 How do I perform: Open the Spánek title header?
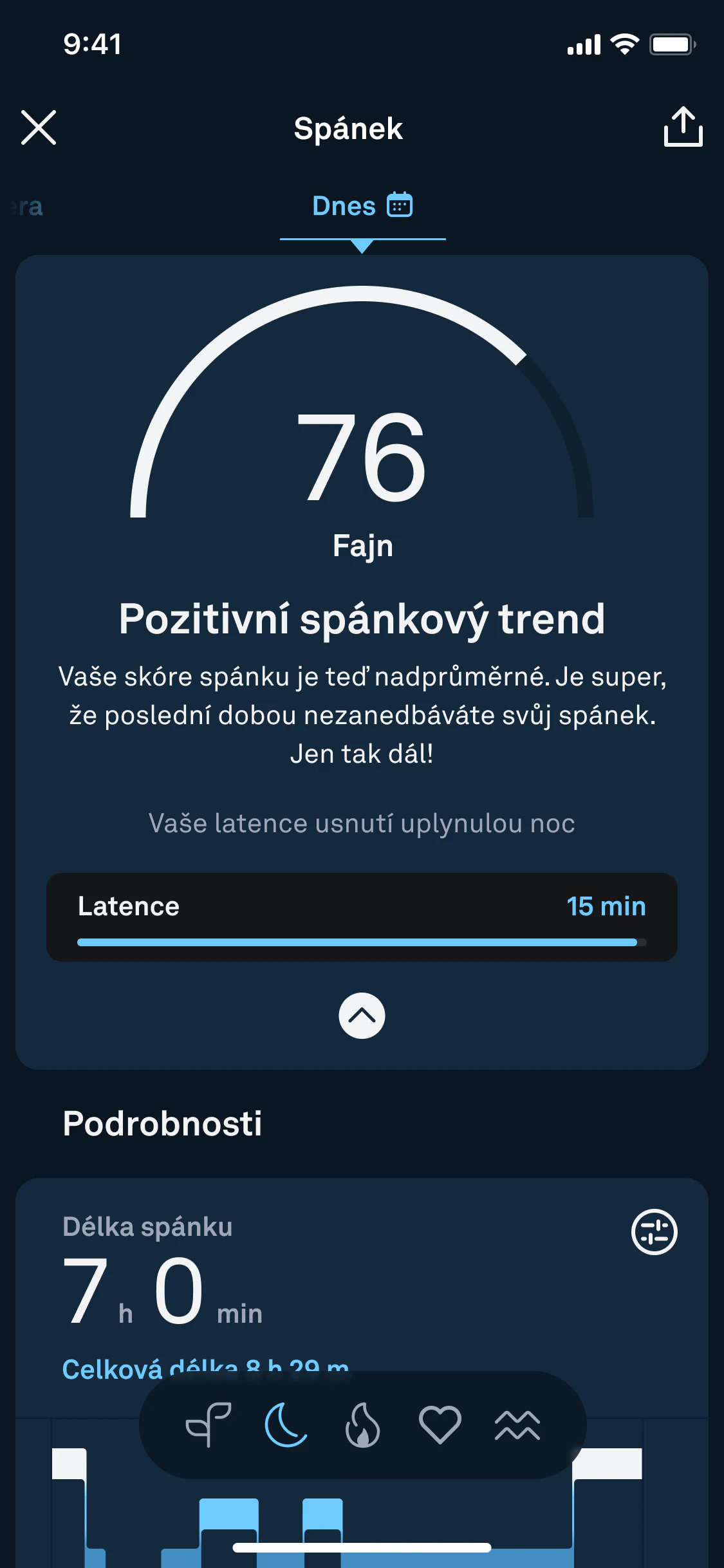coord(348,128)
